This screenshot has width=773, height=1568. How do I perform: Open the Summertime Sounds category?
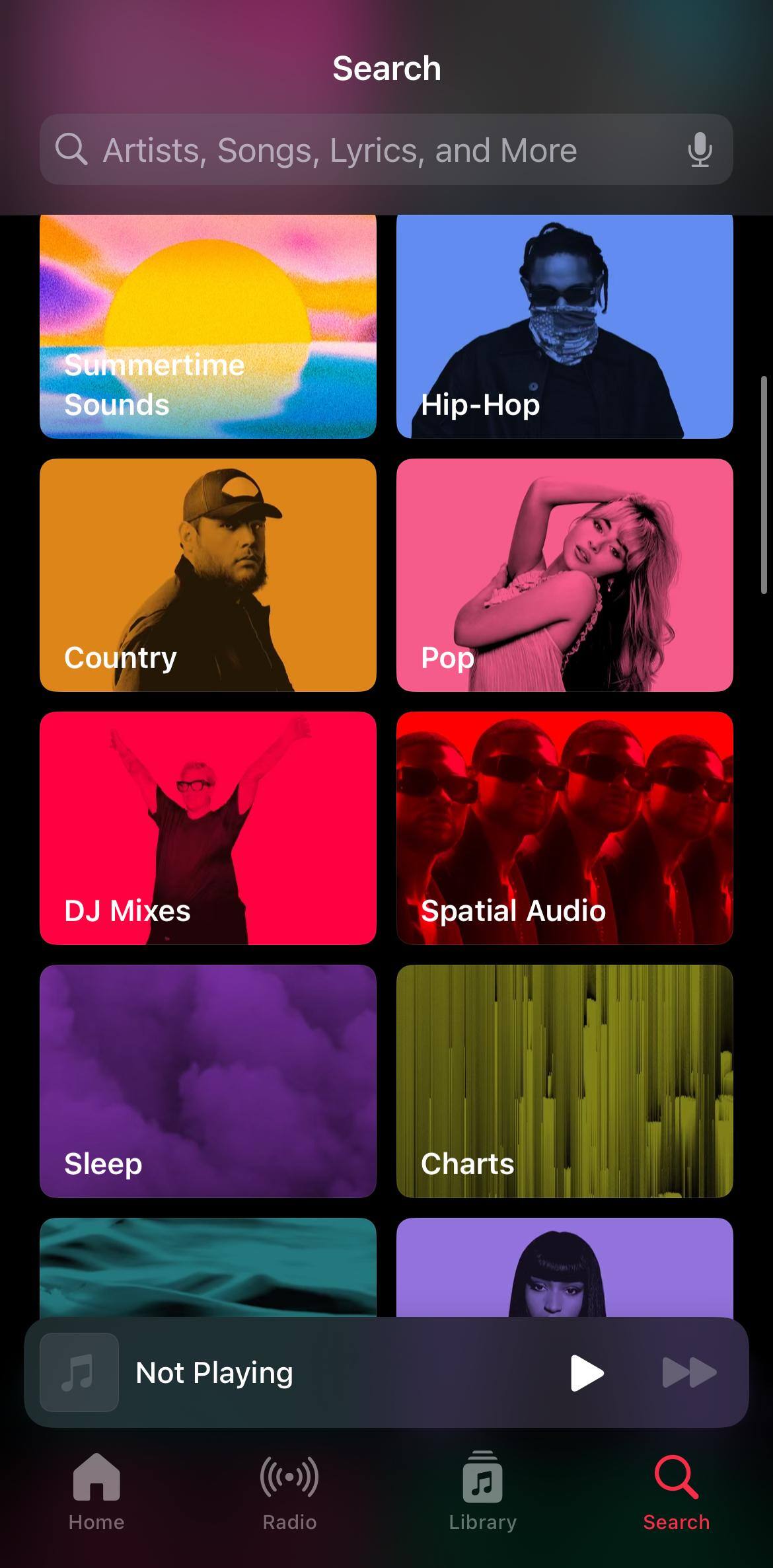tap(208, 327)
